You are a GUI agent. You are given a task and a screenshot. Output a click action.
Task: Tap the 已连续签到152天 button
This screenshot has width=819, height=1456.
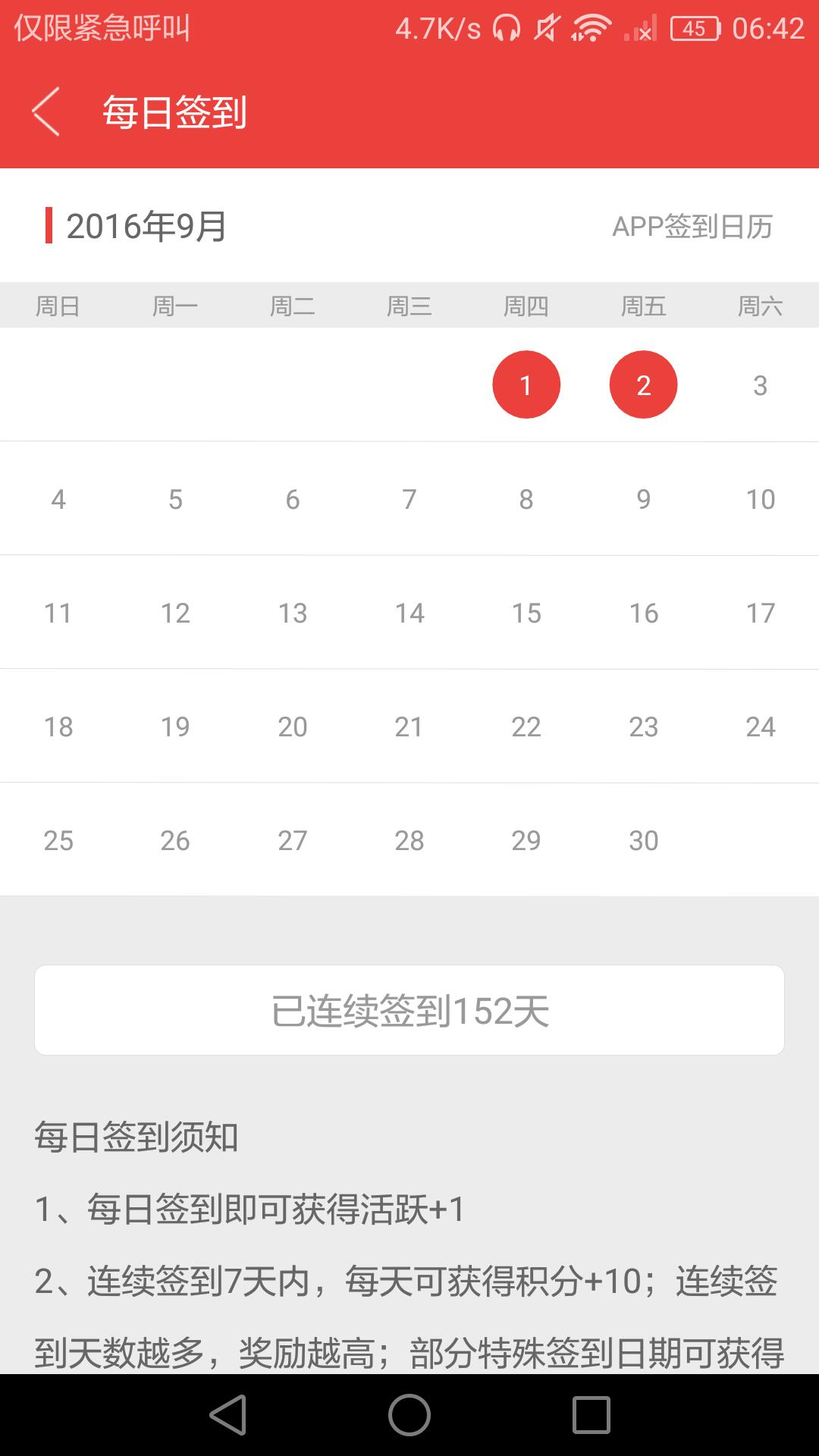tap(409, 1010)
